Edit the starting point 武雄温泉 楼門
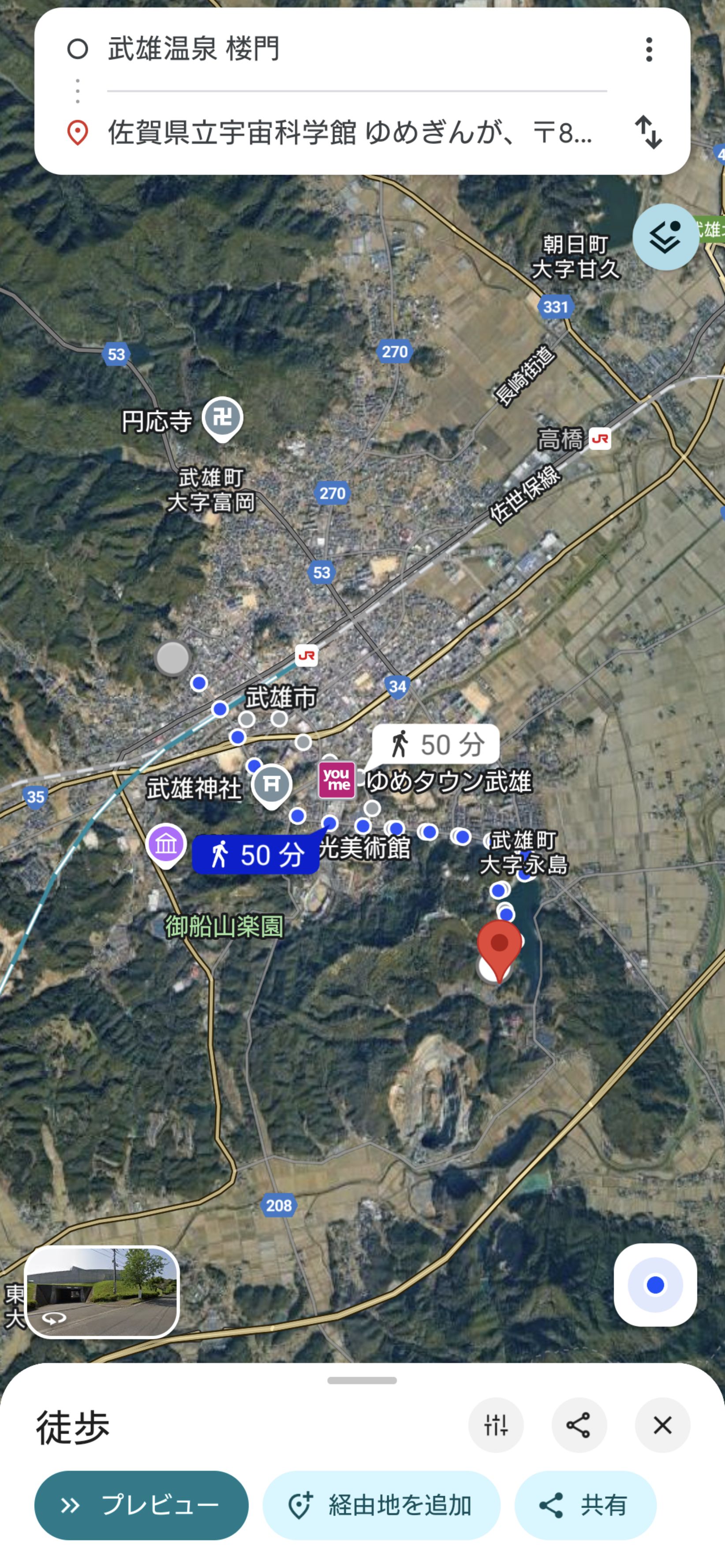This screenshot has height=1568, width=725. tap(341, 48)
